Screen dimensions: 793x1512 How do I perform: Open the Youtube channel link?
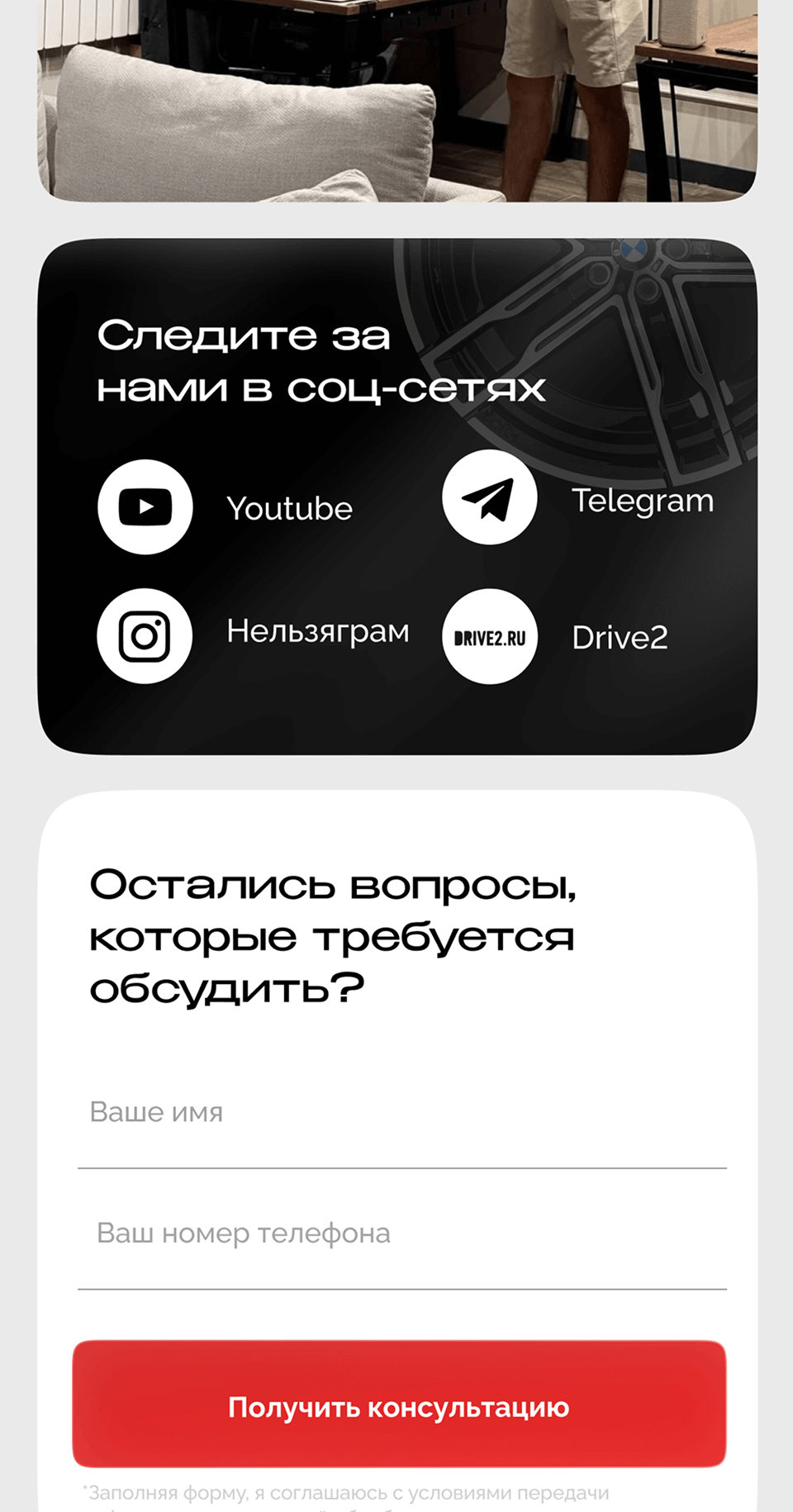pos(145,506)
